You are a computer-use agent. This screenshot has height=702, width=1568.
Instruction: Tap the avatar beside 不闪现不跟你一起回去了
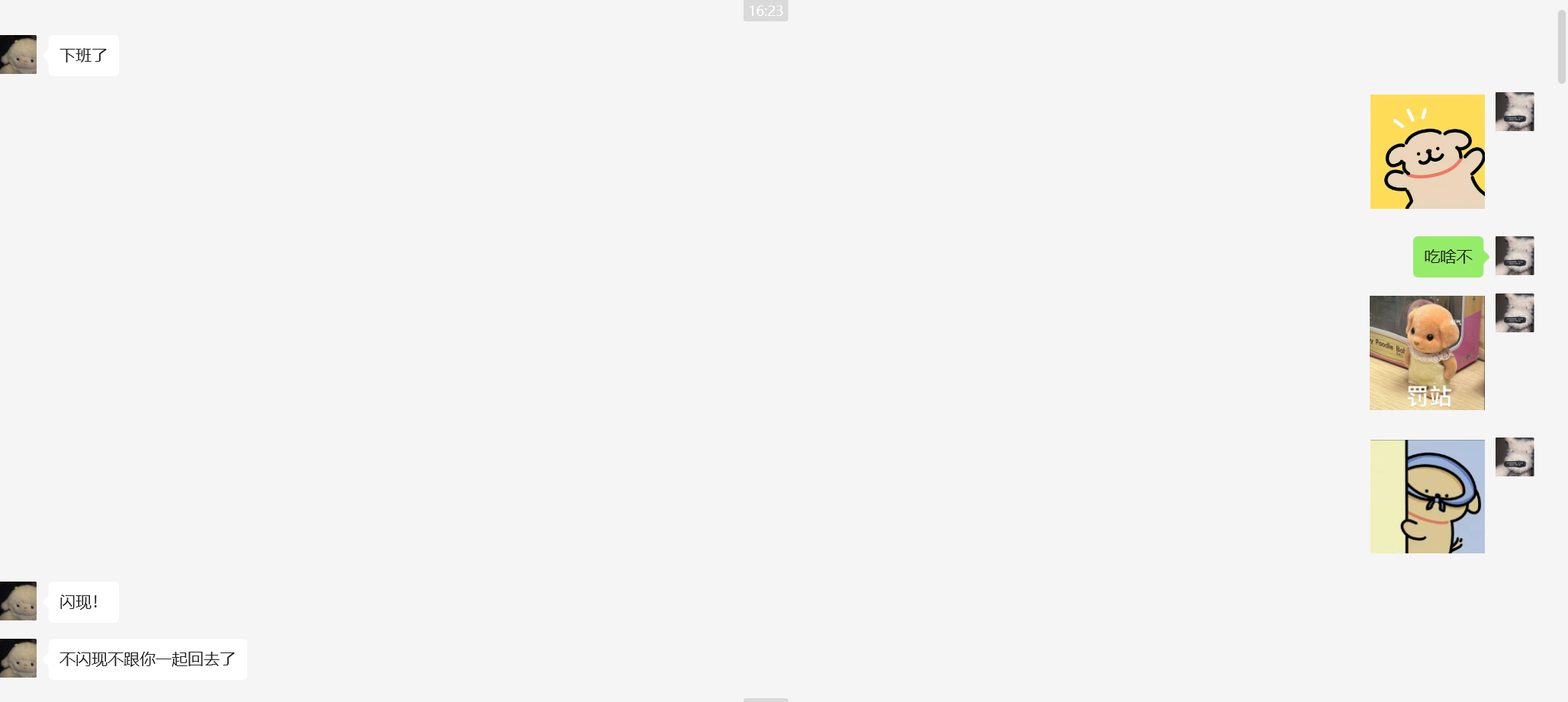coord(18,658)
